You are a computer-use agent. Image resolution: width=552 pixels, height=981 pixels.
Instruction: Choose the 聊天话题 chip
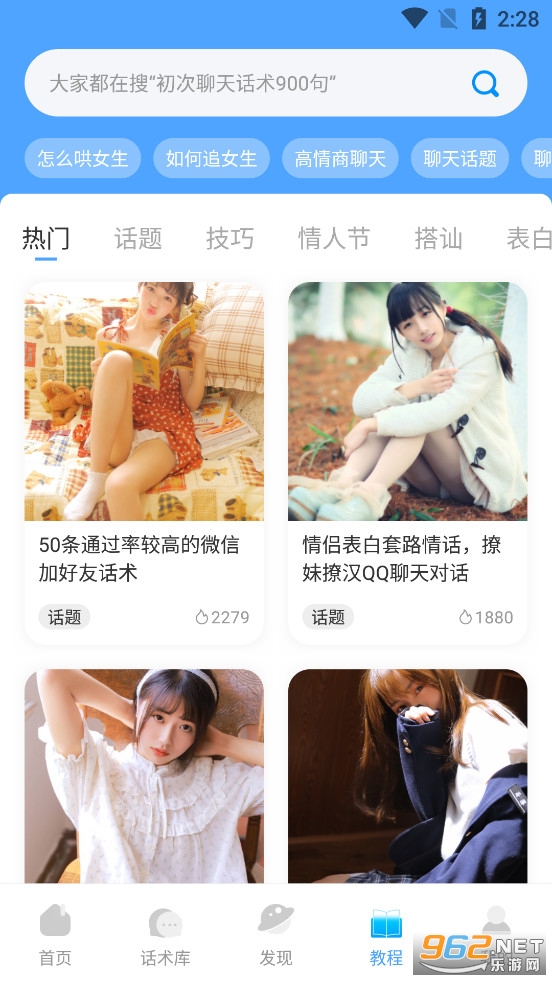tap(460, 158)
